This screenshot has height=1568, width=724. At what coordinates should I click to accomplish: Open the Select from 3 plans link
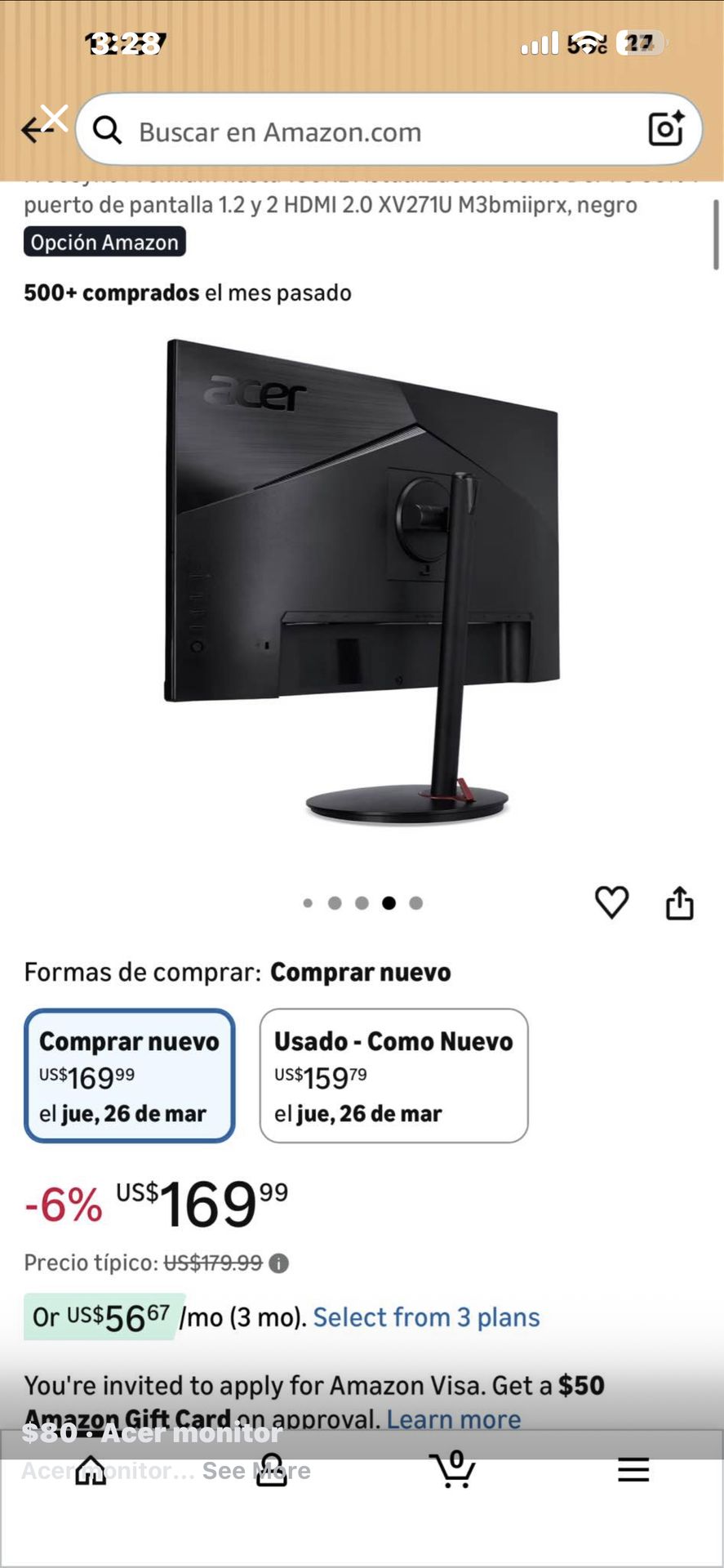pos(426,1317)
